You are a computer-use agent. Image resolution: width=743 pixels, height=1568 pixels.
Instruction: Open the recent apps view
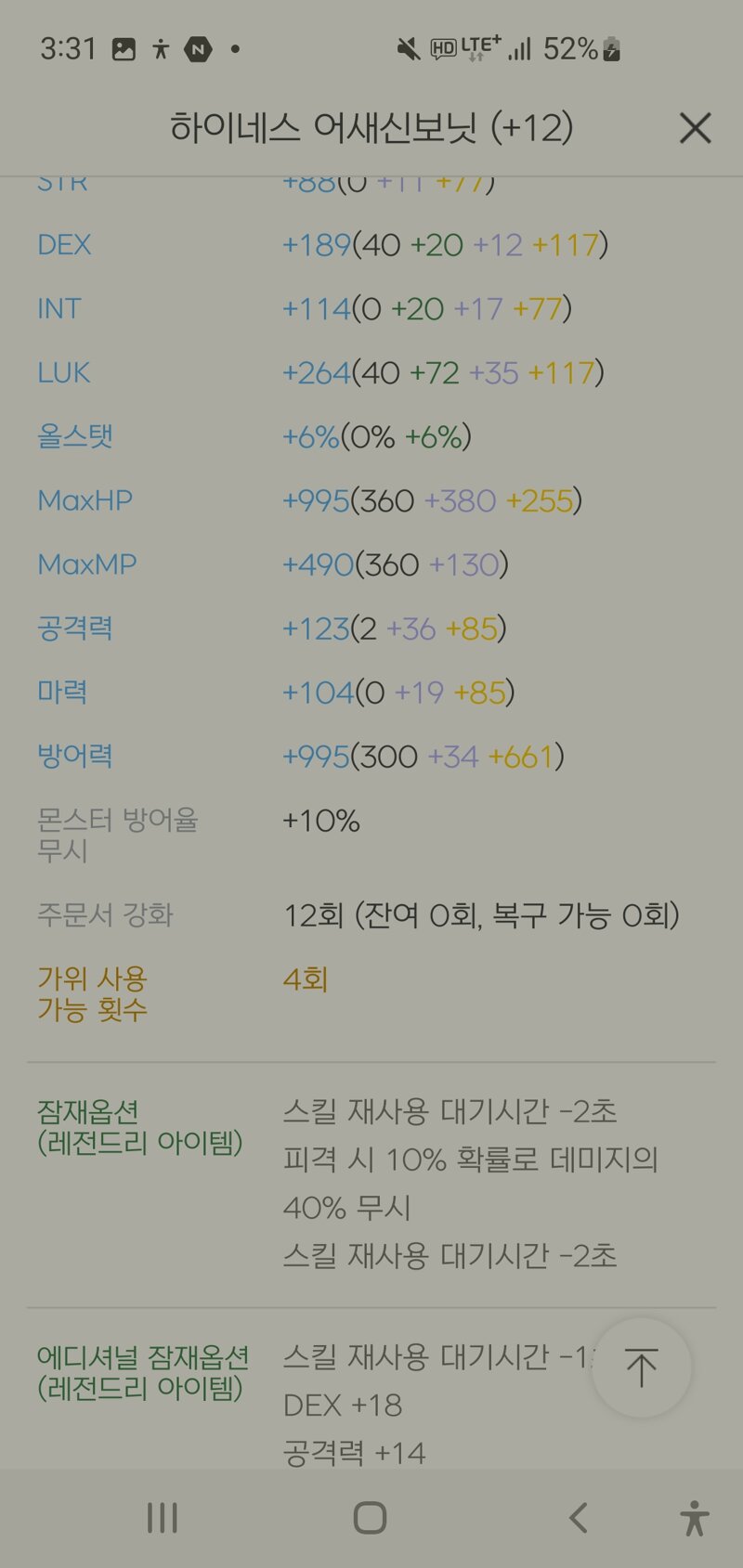click(x=162, y=1518)
